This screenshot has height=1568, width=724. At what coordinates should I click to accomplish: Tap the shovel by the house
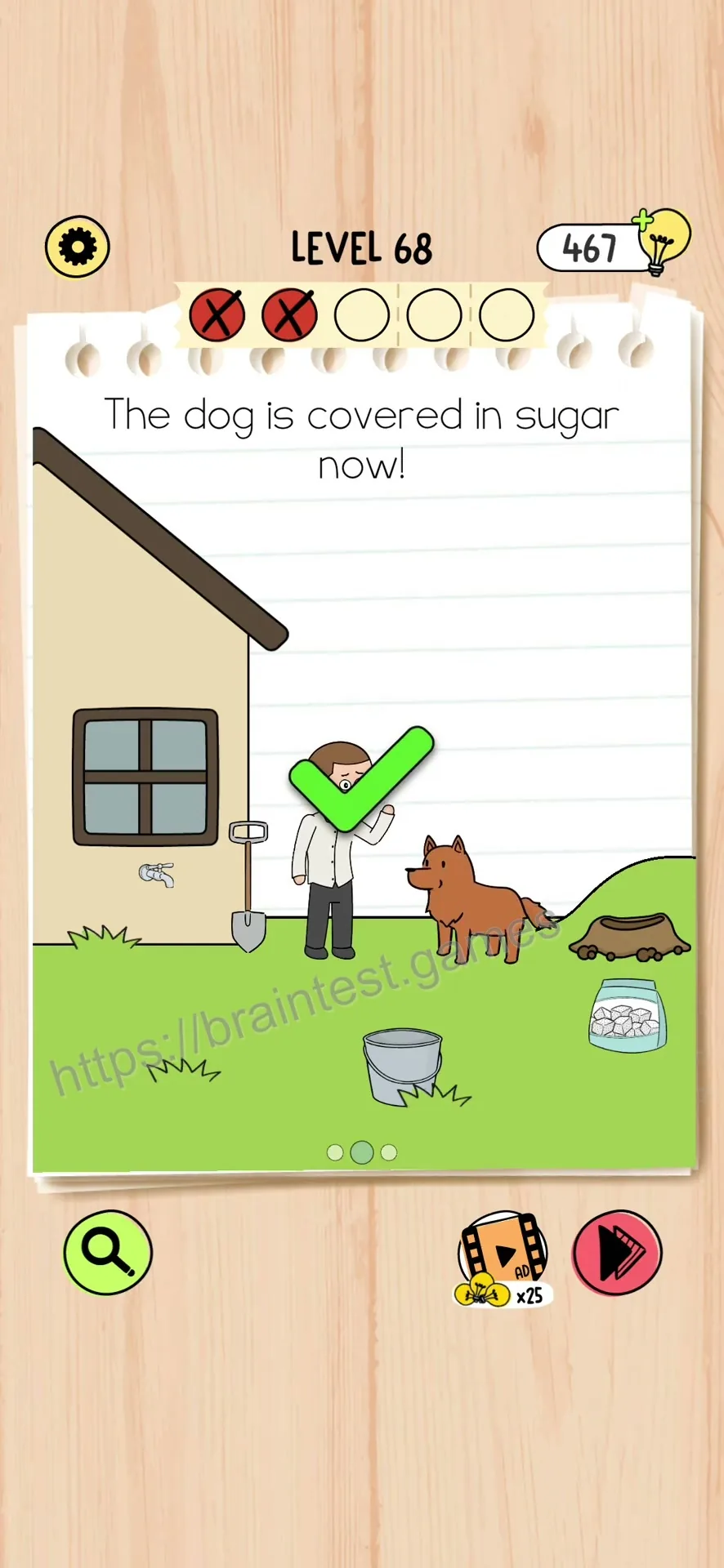[x=248, y=886]
